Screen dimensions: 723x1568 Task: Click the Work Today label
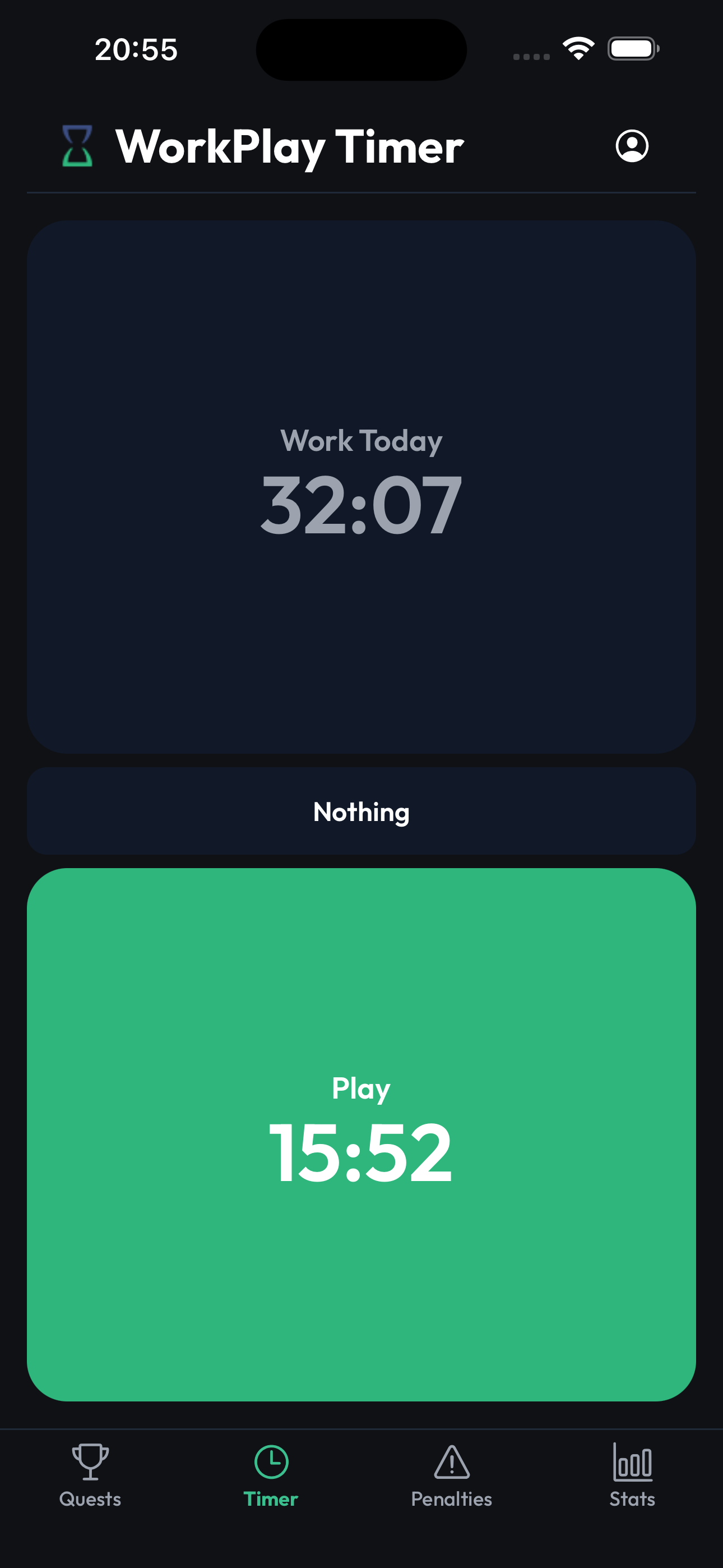pyautogui.click(x=361, y=441)
